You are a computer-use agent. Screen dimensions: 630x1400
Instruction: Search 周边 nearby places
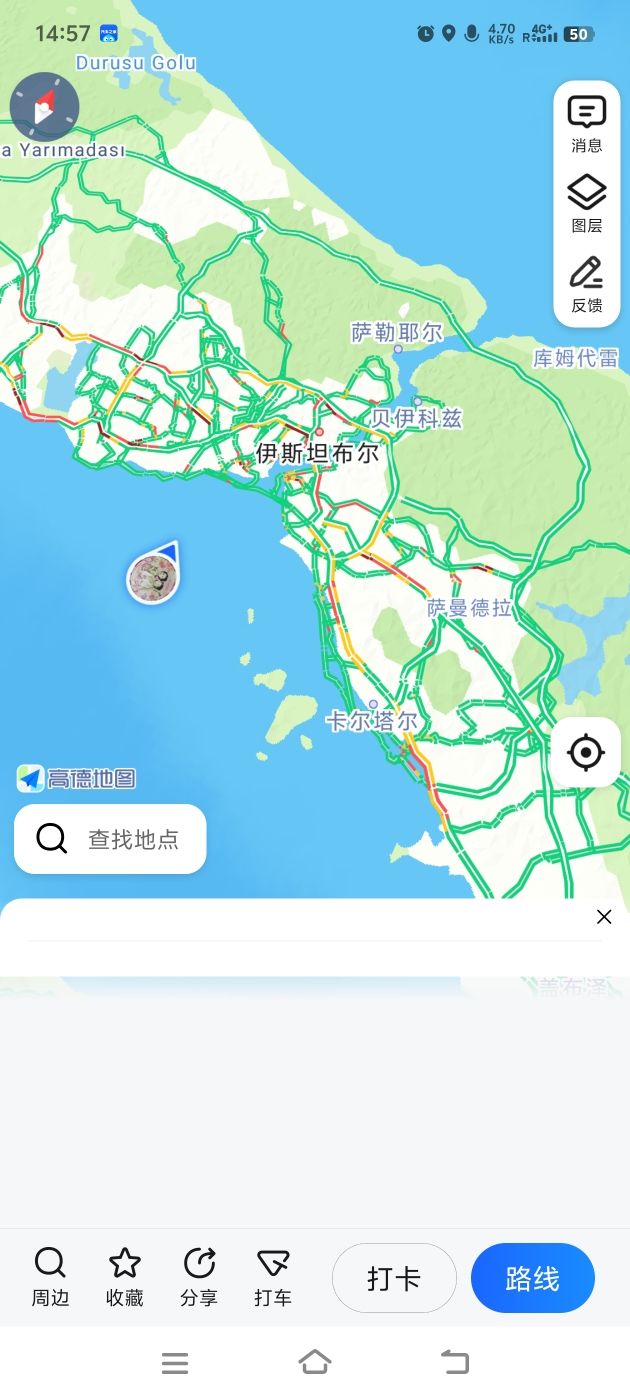click(x=50, y=1277)
